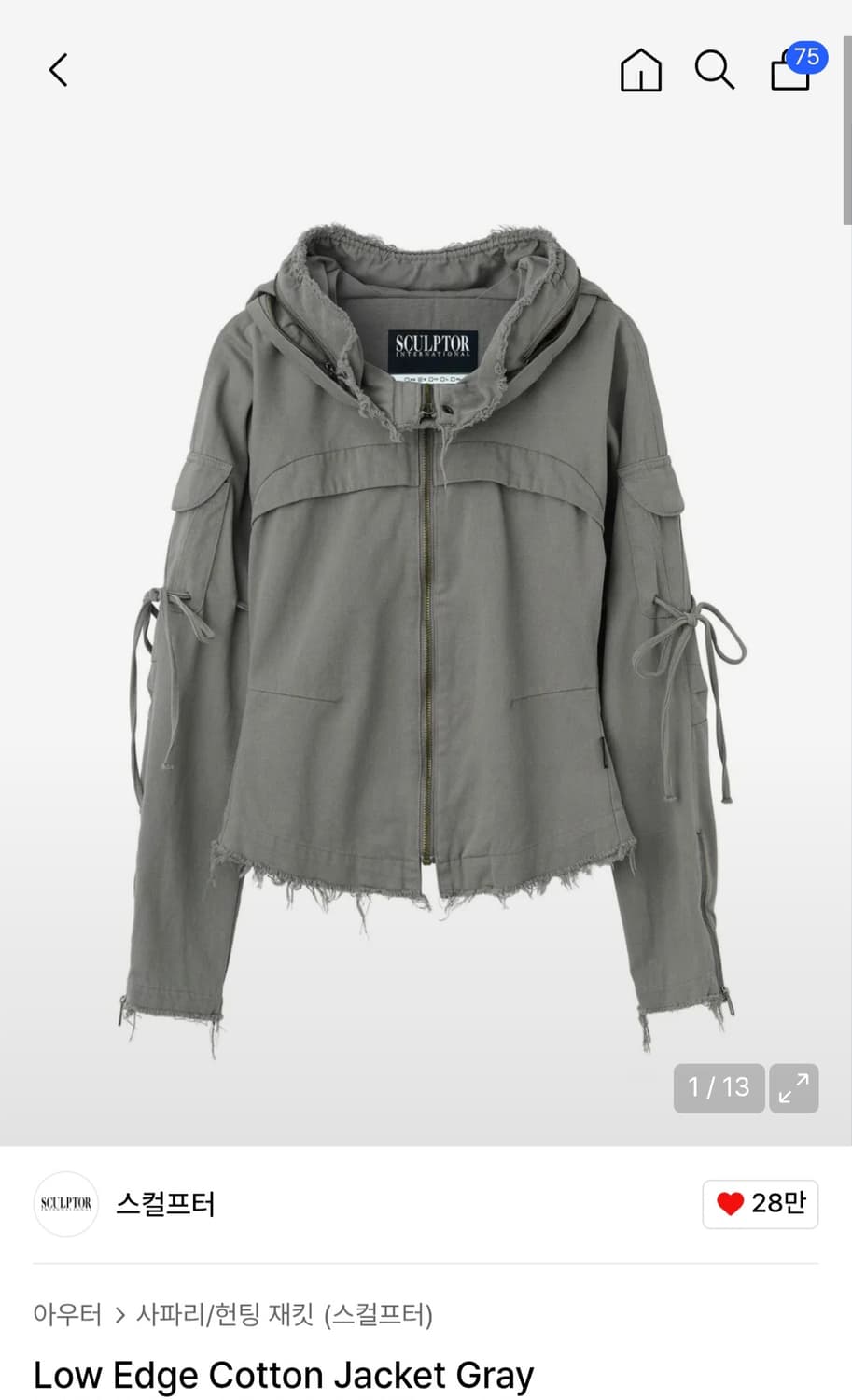
Task: Tap the heart icon to like product
Action: 732,1204
